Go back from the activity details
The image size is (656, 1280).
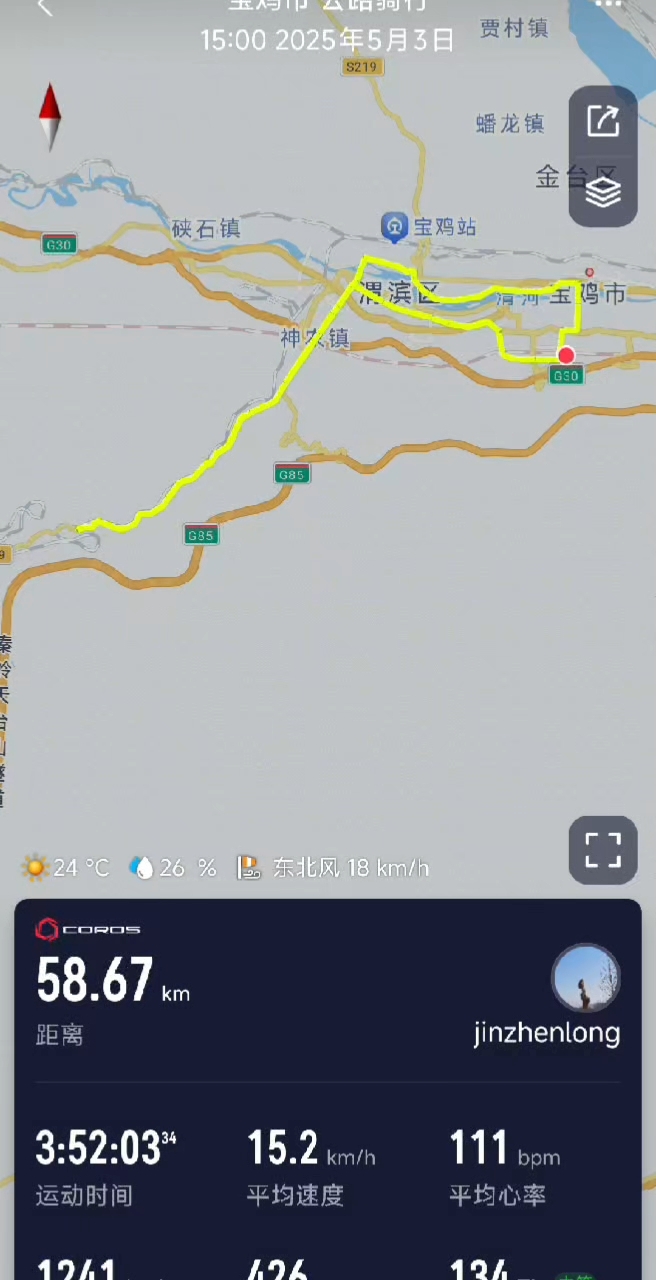point(44,8)
